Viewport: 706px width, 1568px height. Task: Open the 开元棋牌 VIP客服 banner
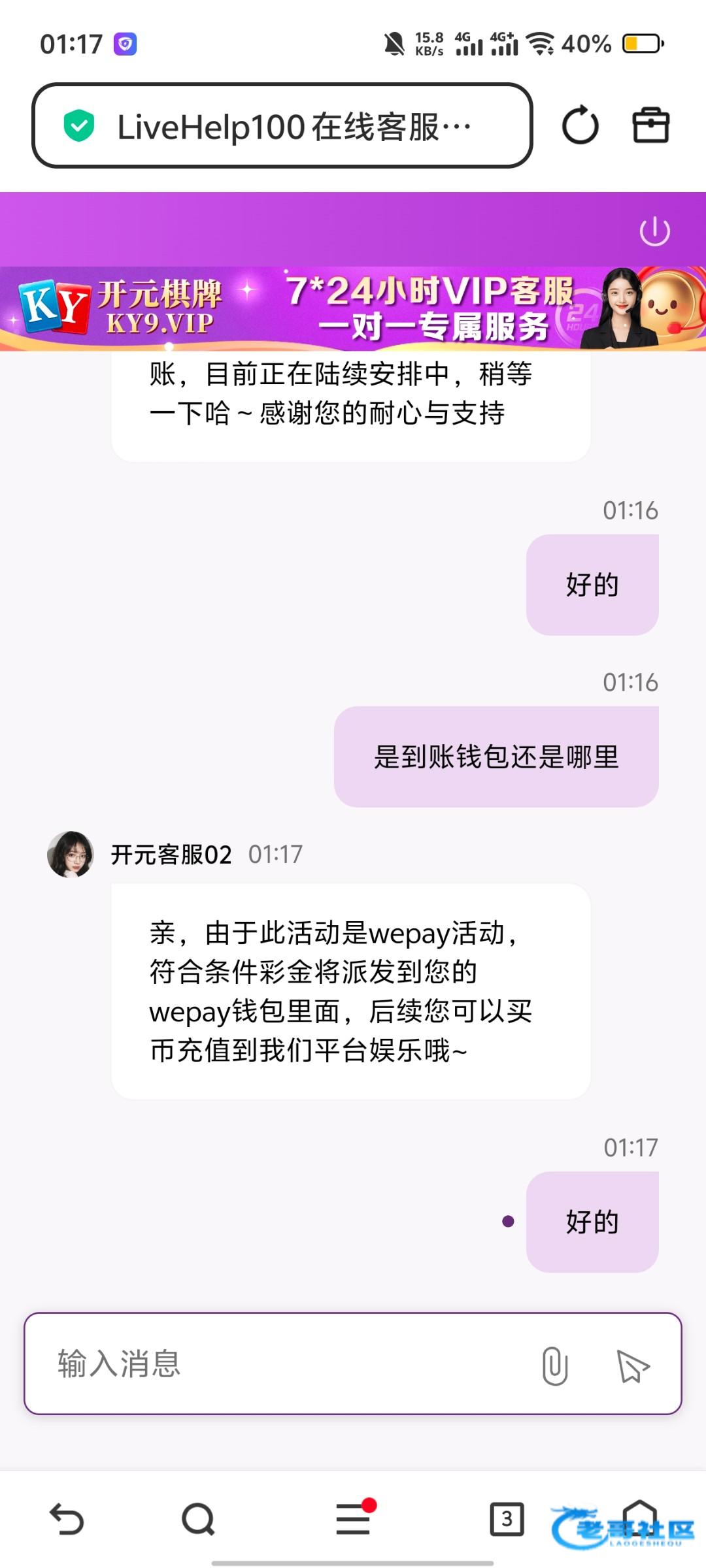(x=353, y=308)
